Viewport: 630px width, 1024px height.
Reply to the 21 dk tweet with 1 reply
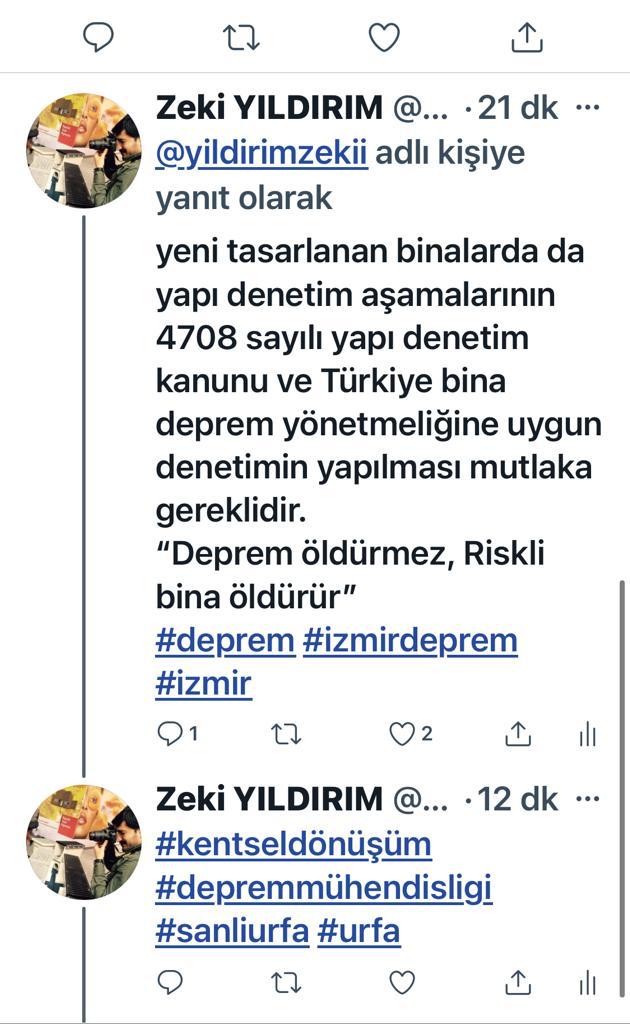(177, 734)
